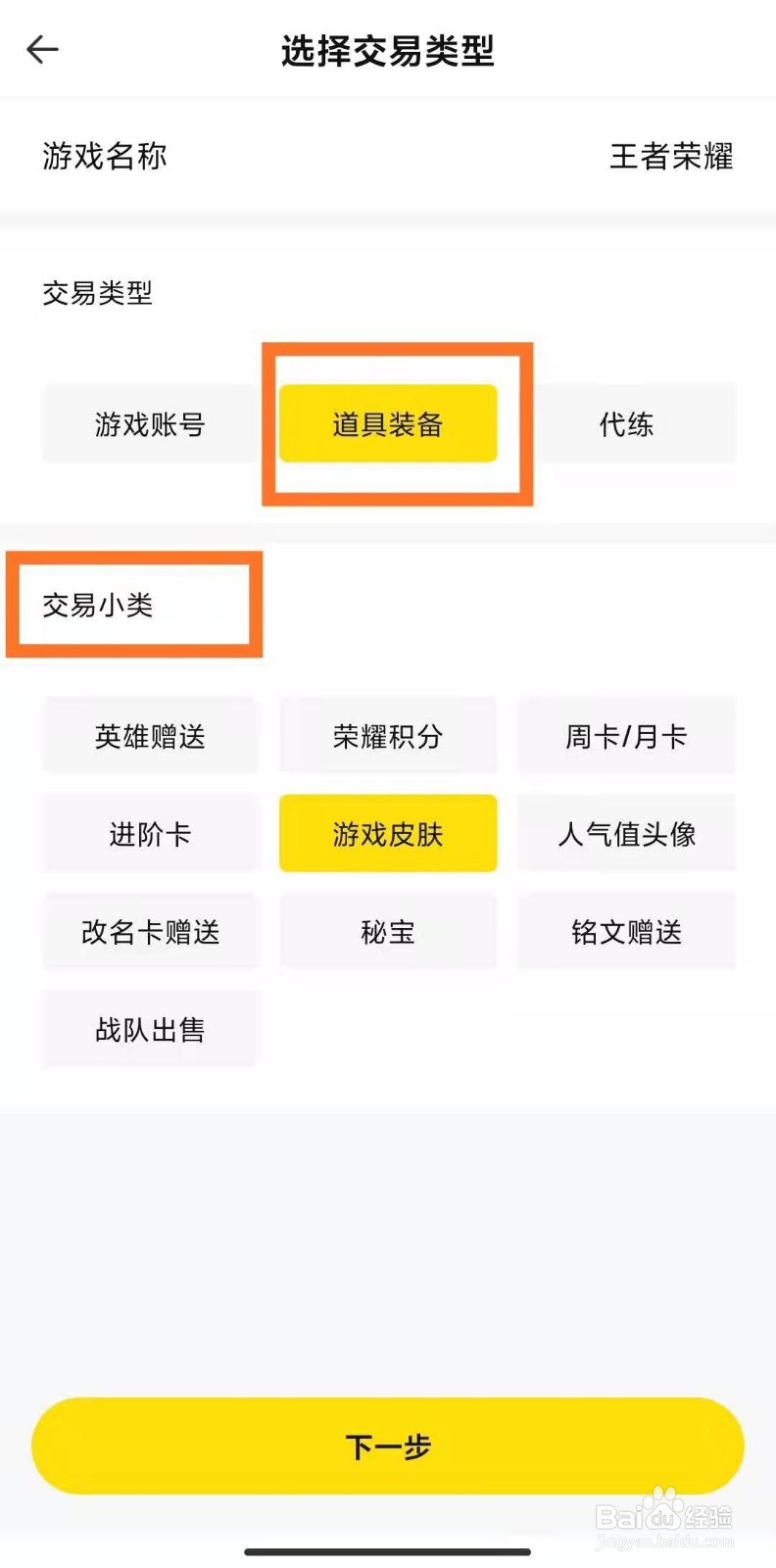The width and height of the screenshot is (776, 1568).
Task: Select the 代练 trade type
Action: [626, 423]
